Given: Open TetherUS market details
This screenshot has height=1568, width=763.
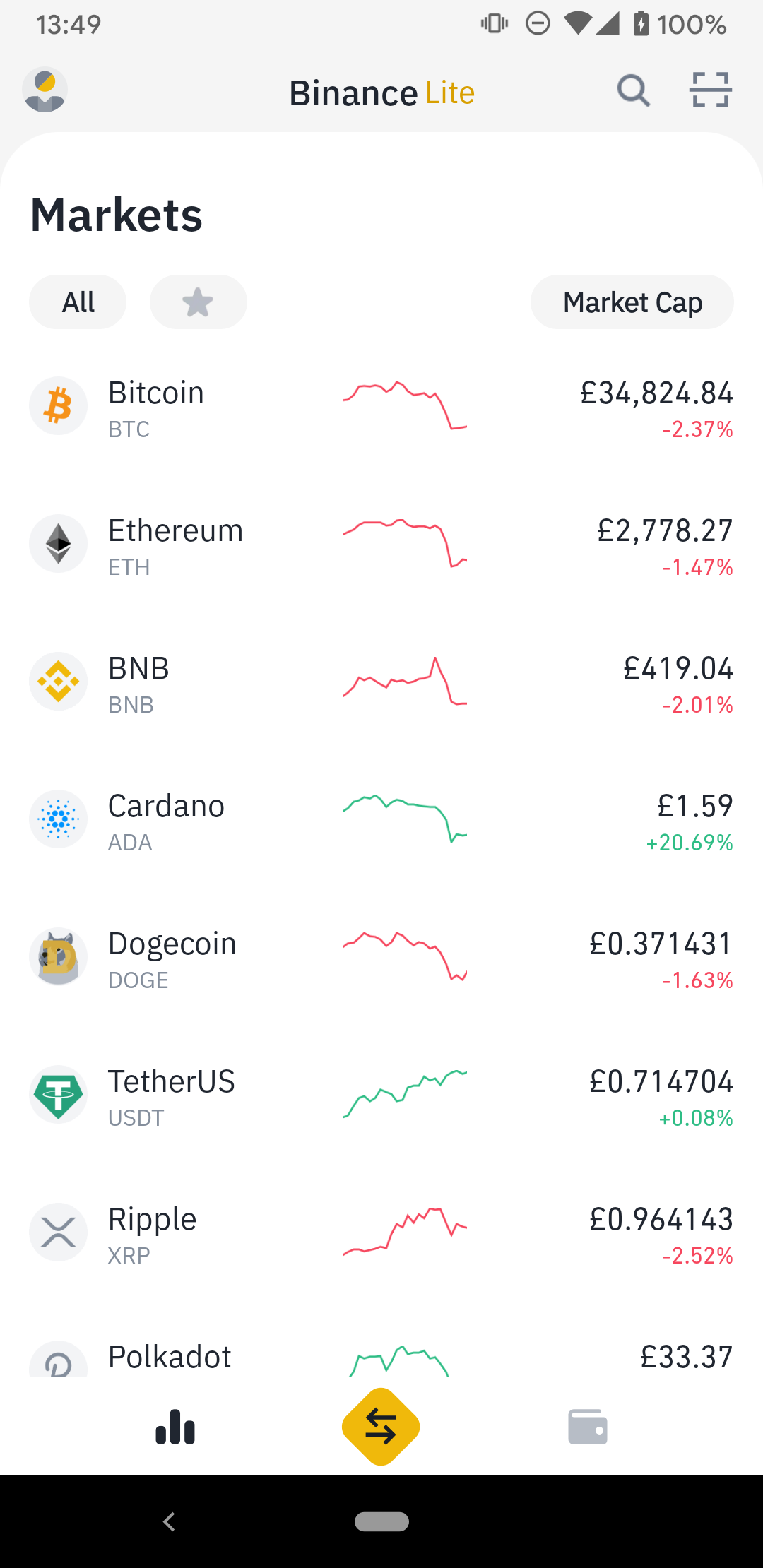Looking at the screenshot, I should [381, 1095].
